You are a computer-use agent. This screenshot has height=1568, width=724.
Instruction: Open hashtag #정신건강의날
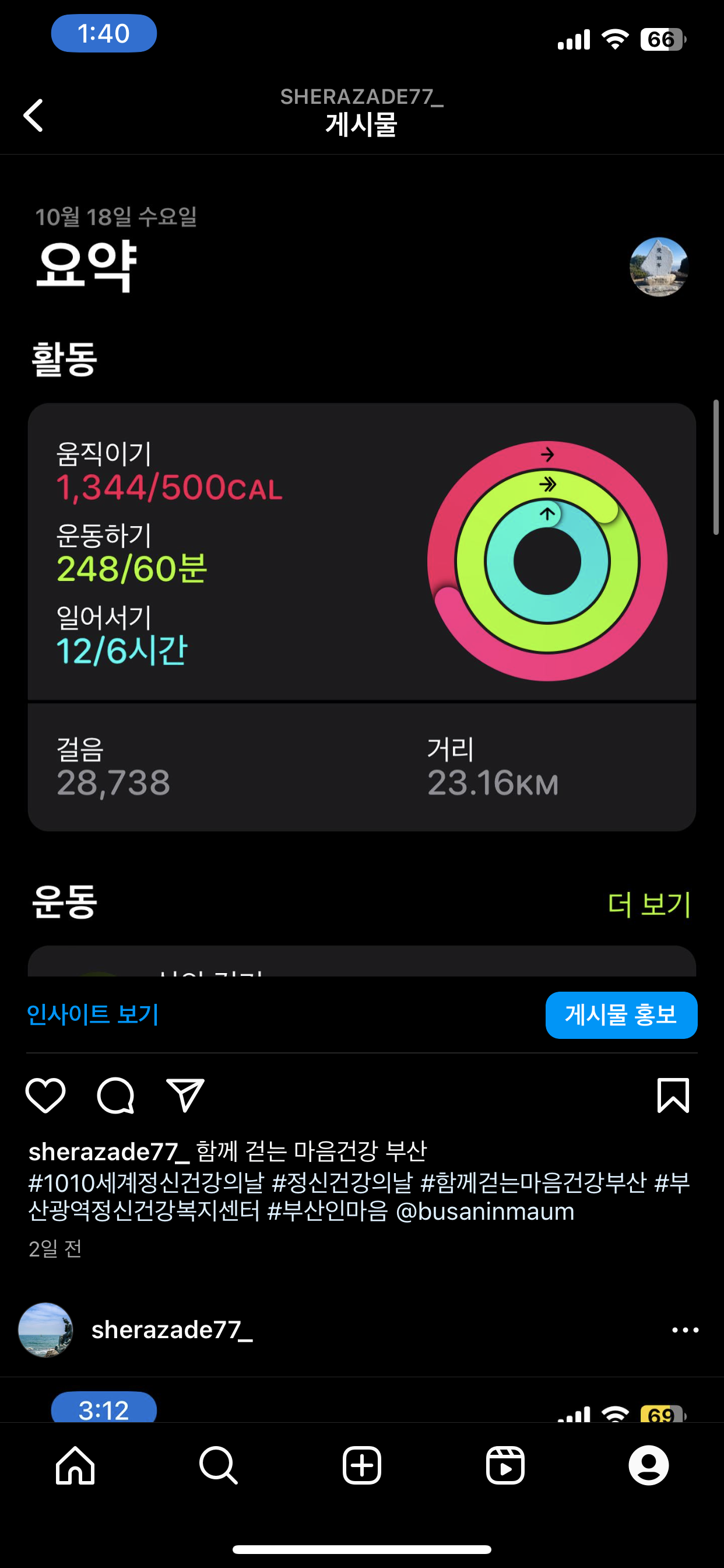tap(342, 1182)
